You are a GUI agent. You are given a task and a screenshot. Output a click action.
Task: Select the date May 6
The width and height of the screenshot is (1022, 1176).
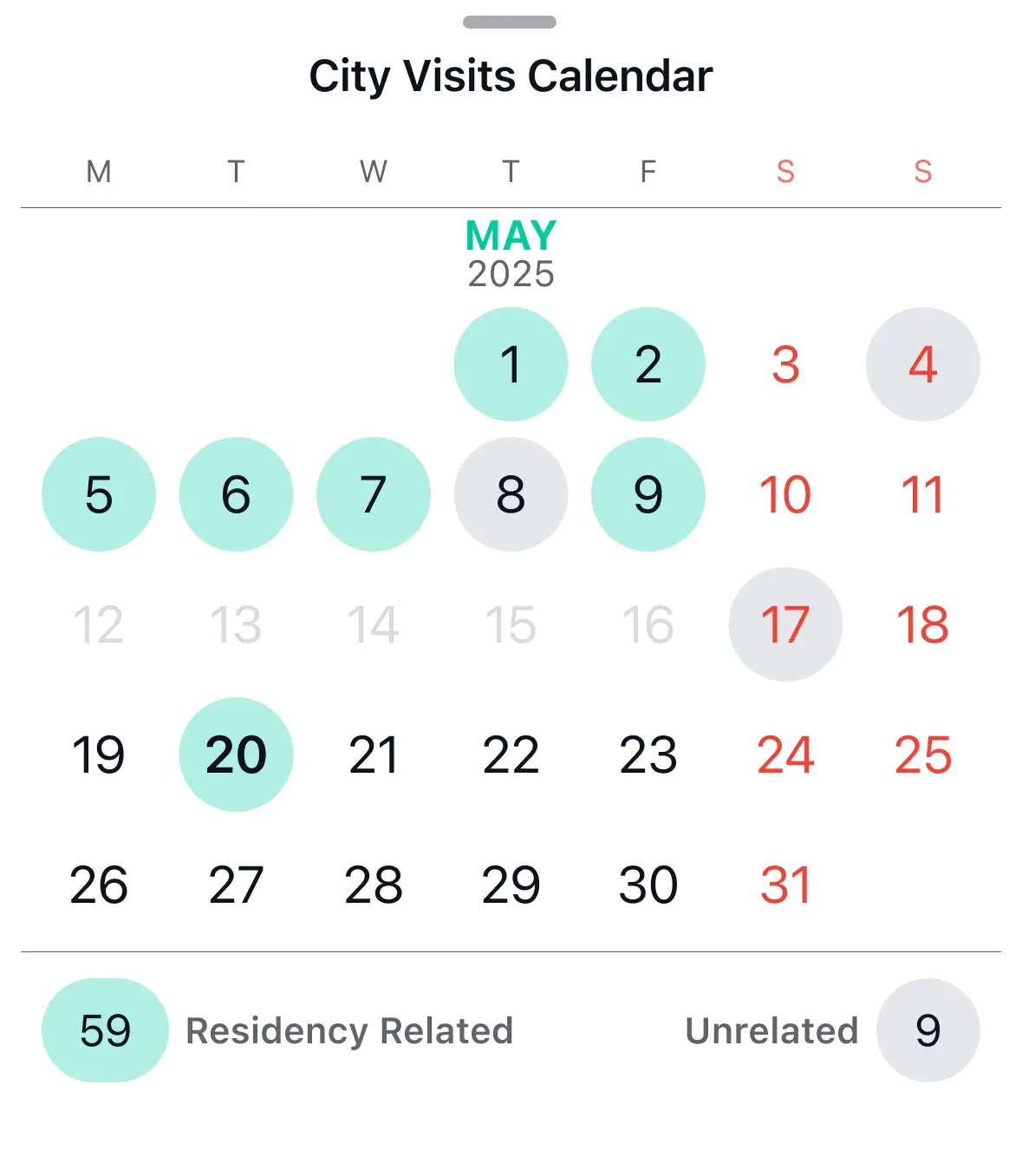click(x=236, y=494)
